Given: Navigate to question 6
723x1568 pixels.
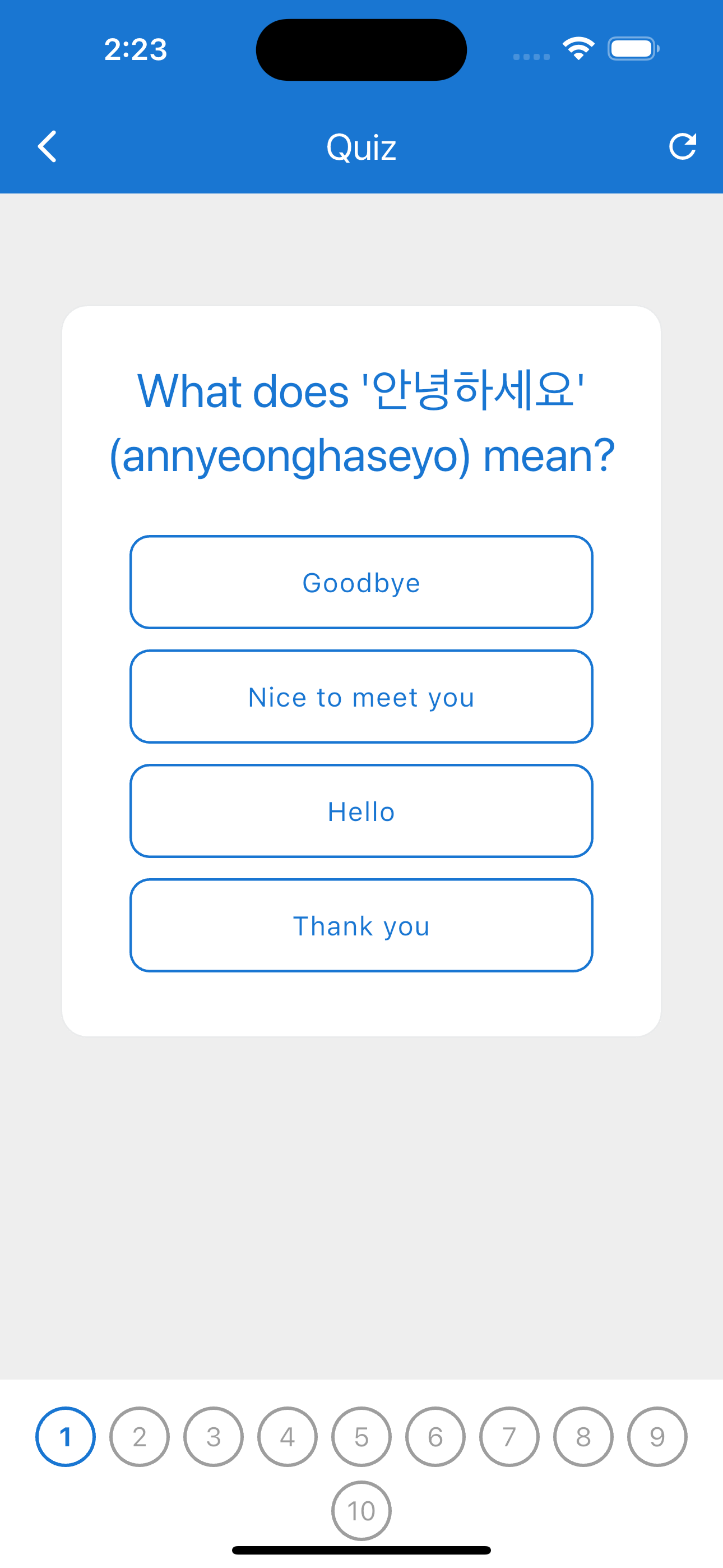Looking at the screenshot, I should pyautogui.click(x=435, y=1437).
